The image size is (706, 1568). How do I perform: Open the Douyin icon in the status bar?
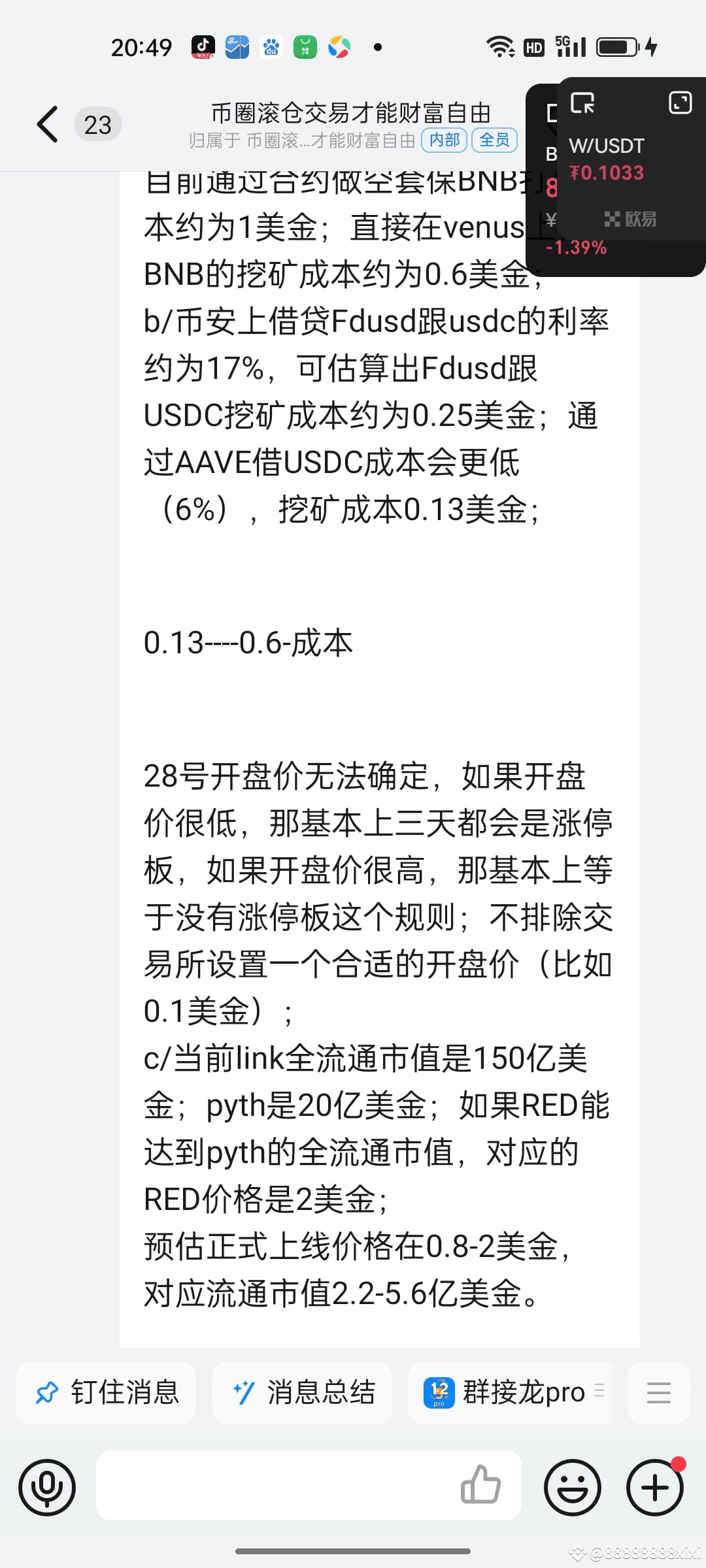click(x=201, y=46)
